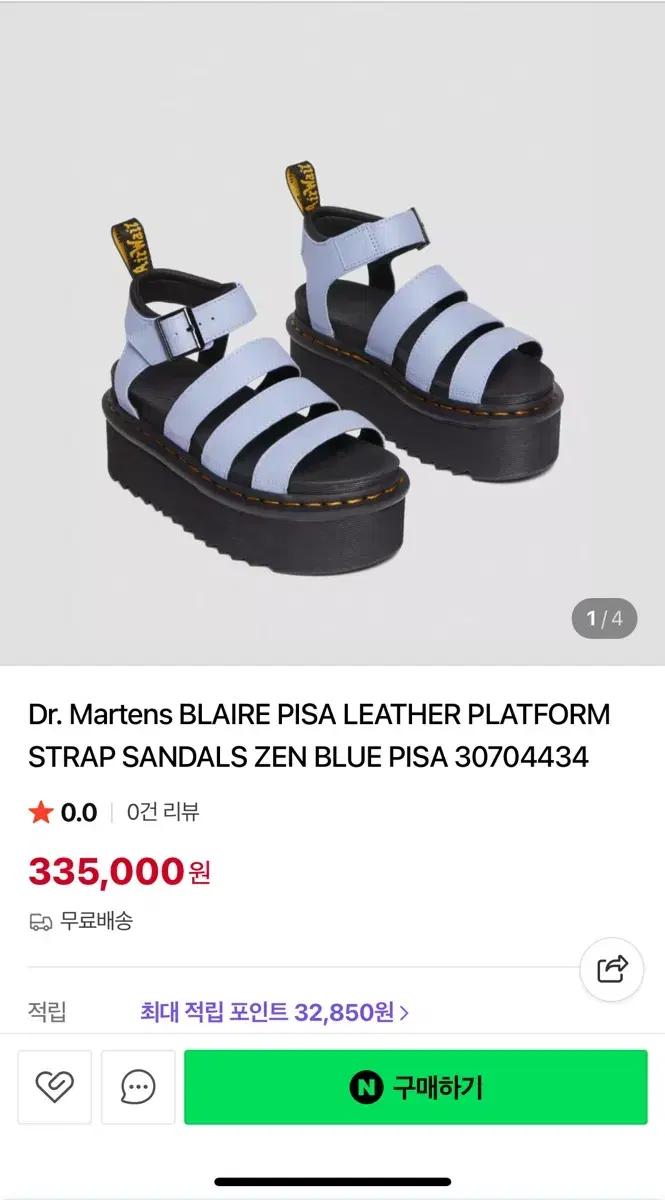Share this Dr. Martens product
Screen dimensions: 665x1200
point(611,968)
